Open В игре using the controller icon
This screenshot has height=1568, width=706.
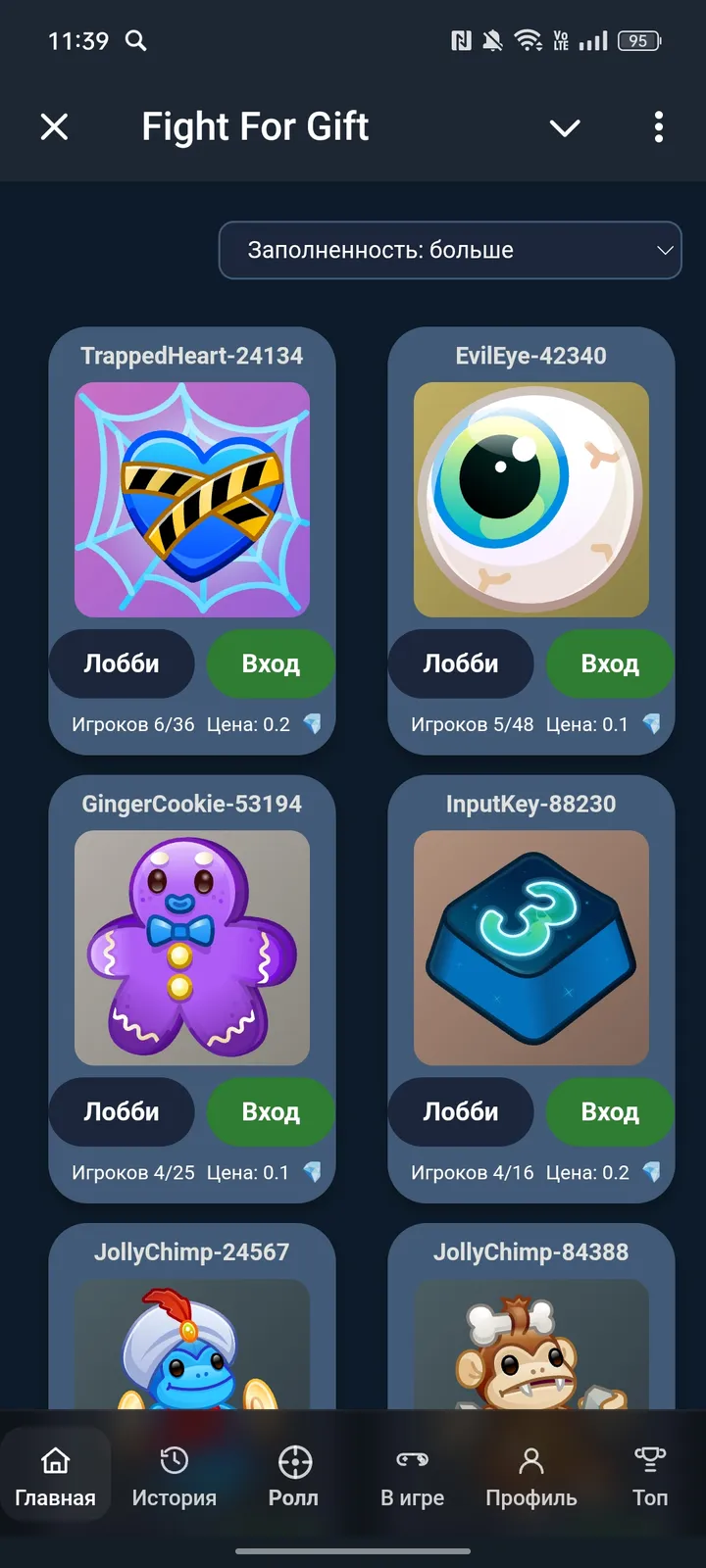(412, 1460)
